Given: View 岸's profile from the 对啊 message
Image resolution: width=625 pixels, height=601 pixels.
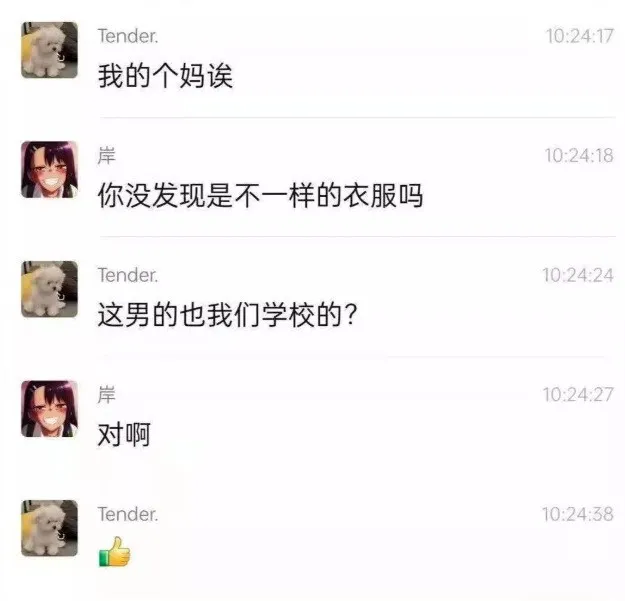Looking at the screenshot, I should click(x=49, y=408).
